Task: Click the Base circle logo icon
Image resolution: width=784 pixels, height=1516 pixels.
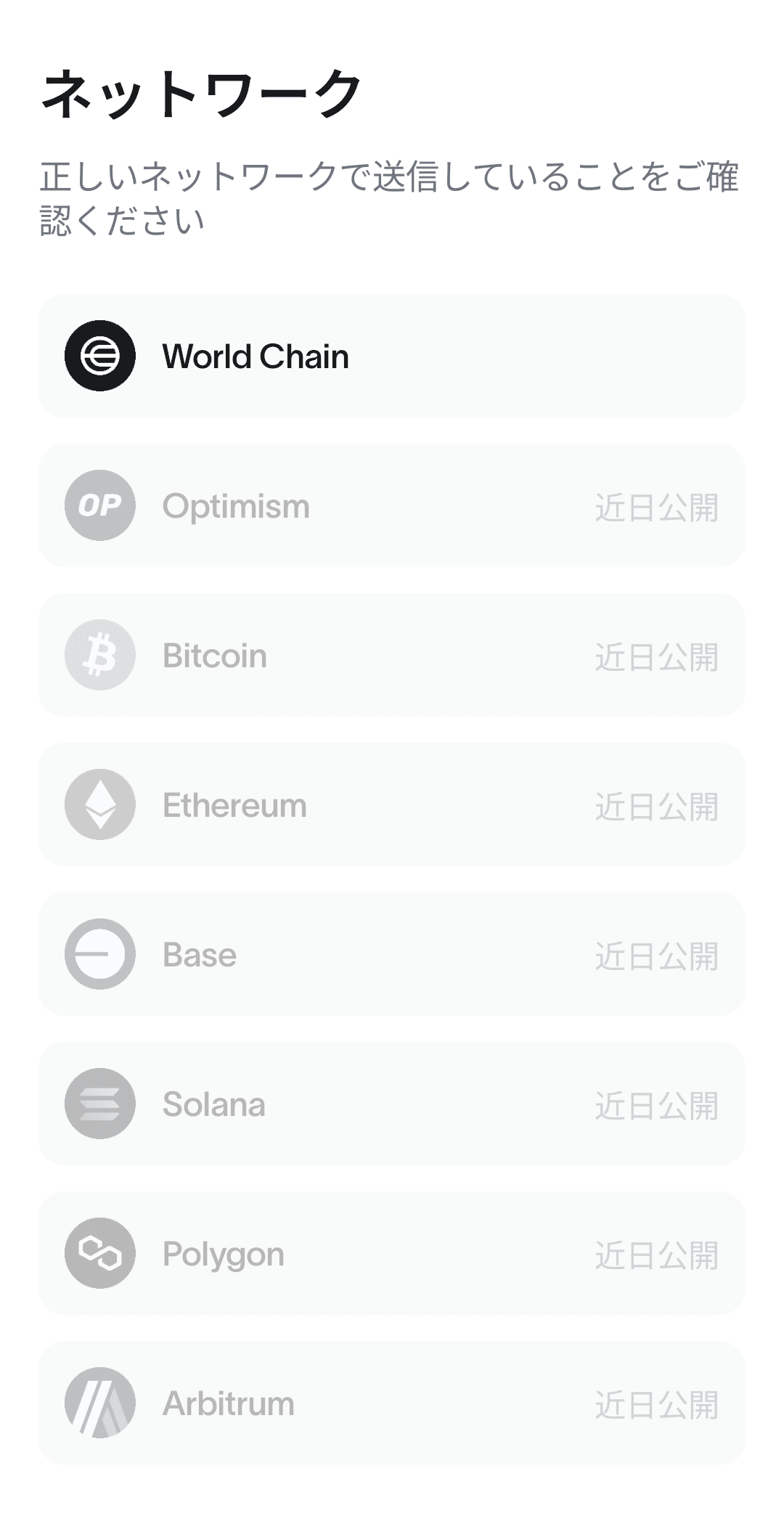Action: pyautogui.click(x=100, y=954)
